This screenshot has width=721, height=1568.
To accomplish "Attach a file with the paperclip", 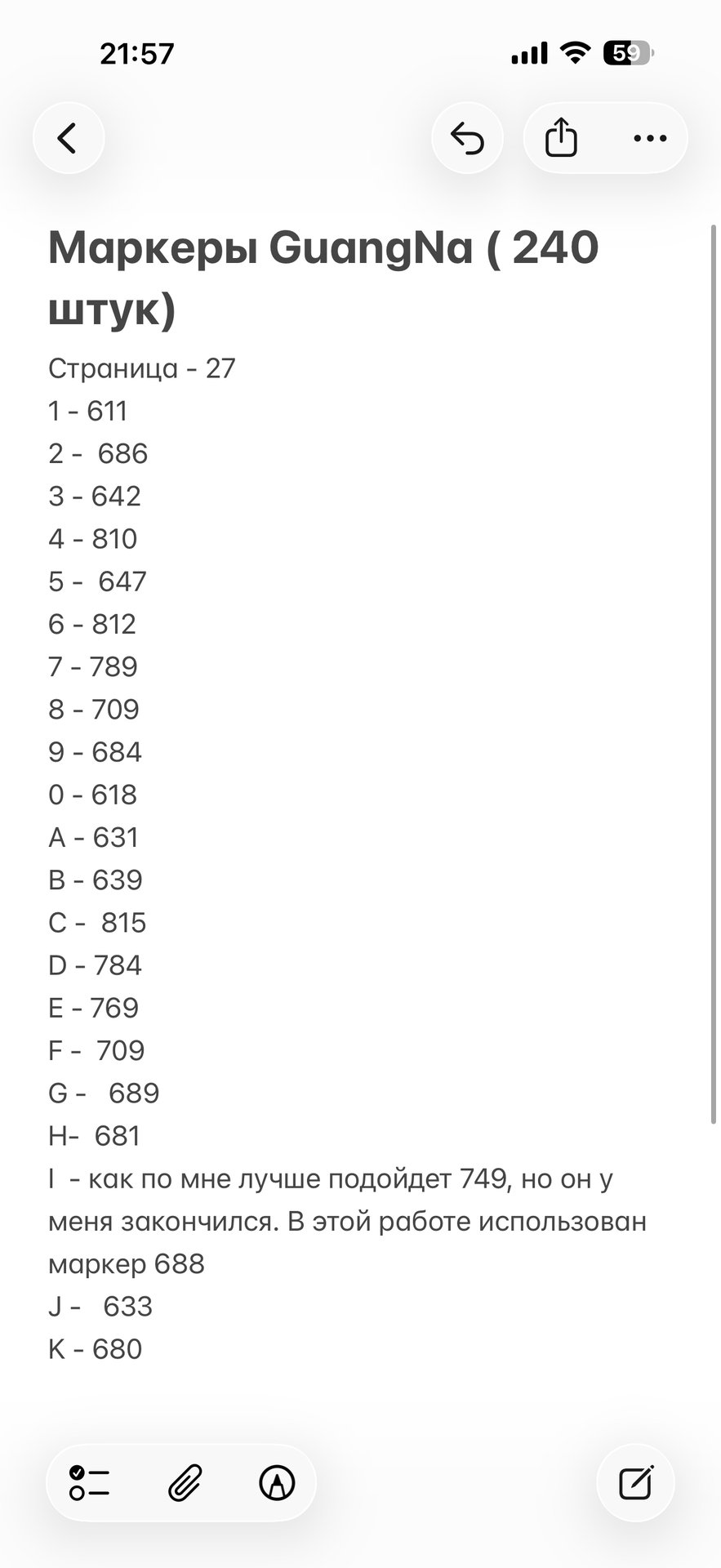I will click(x=185, y=1482).
